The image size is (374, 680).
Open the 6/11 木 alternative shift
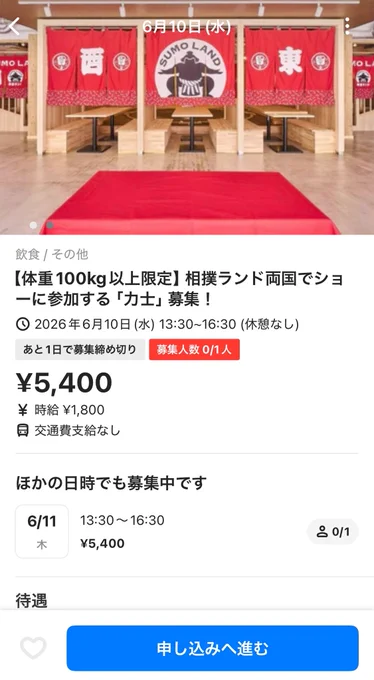point(187,532)
